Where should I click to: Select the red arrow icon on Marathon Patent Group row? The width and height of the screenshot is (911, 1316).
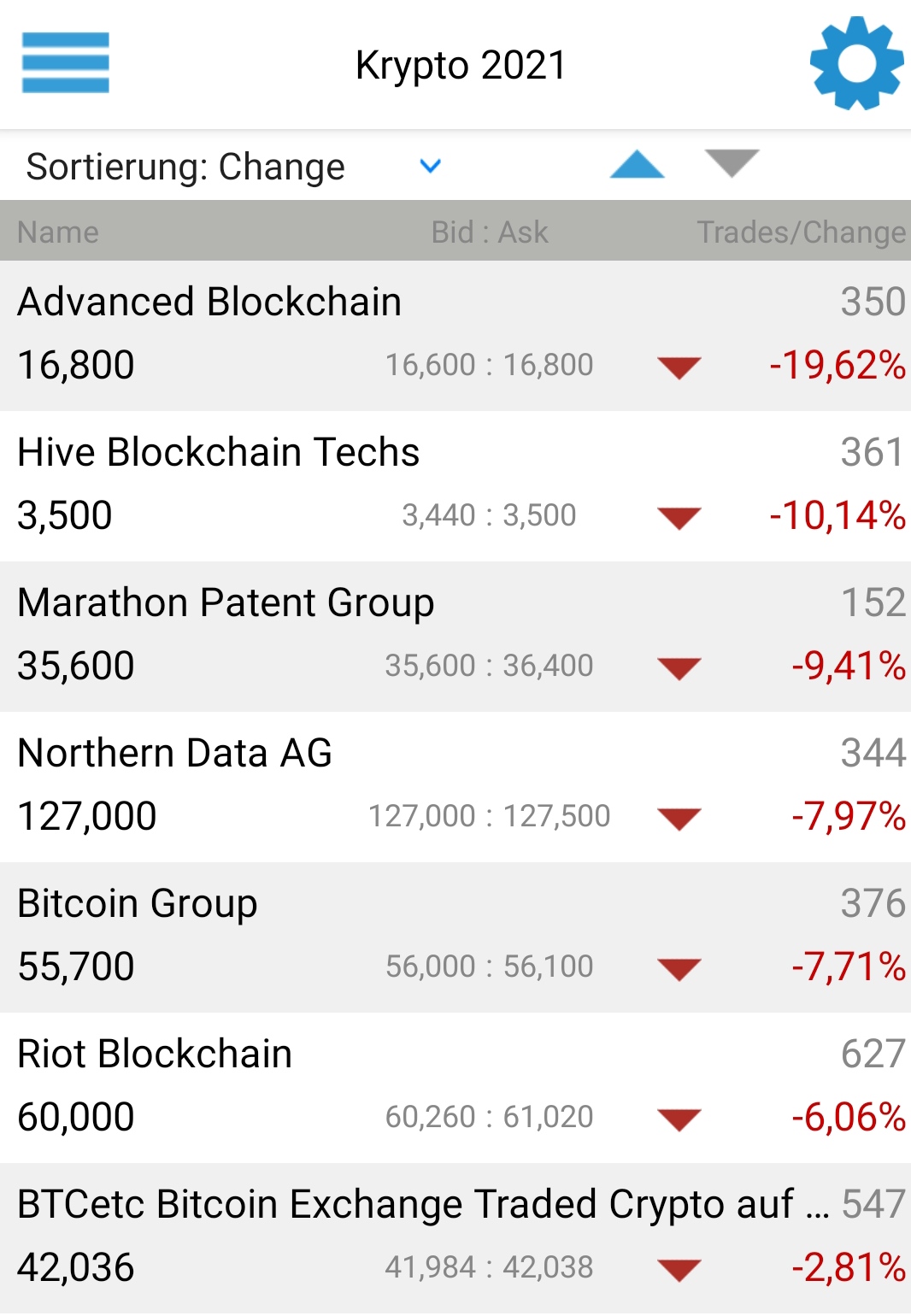pyautogui.click(x=678, y=666)
